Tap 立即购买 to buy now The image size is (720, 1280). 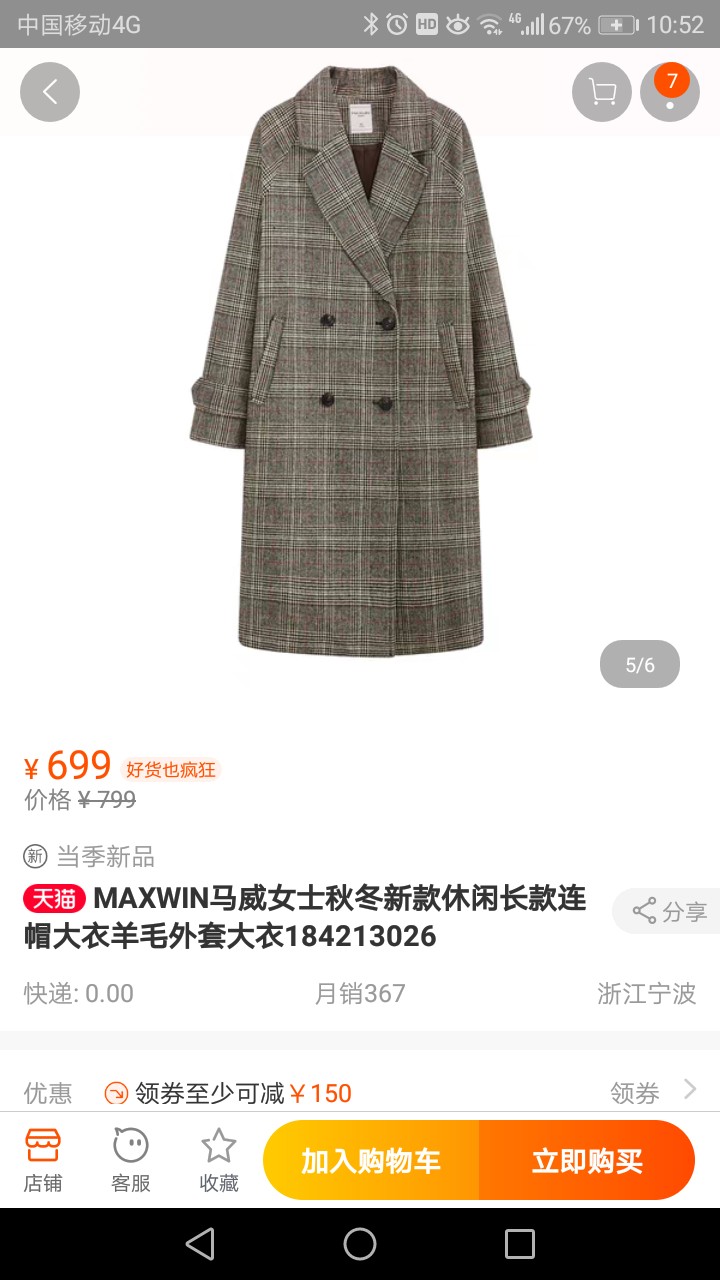pos(587,1160)
